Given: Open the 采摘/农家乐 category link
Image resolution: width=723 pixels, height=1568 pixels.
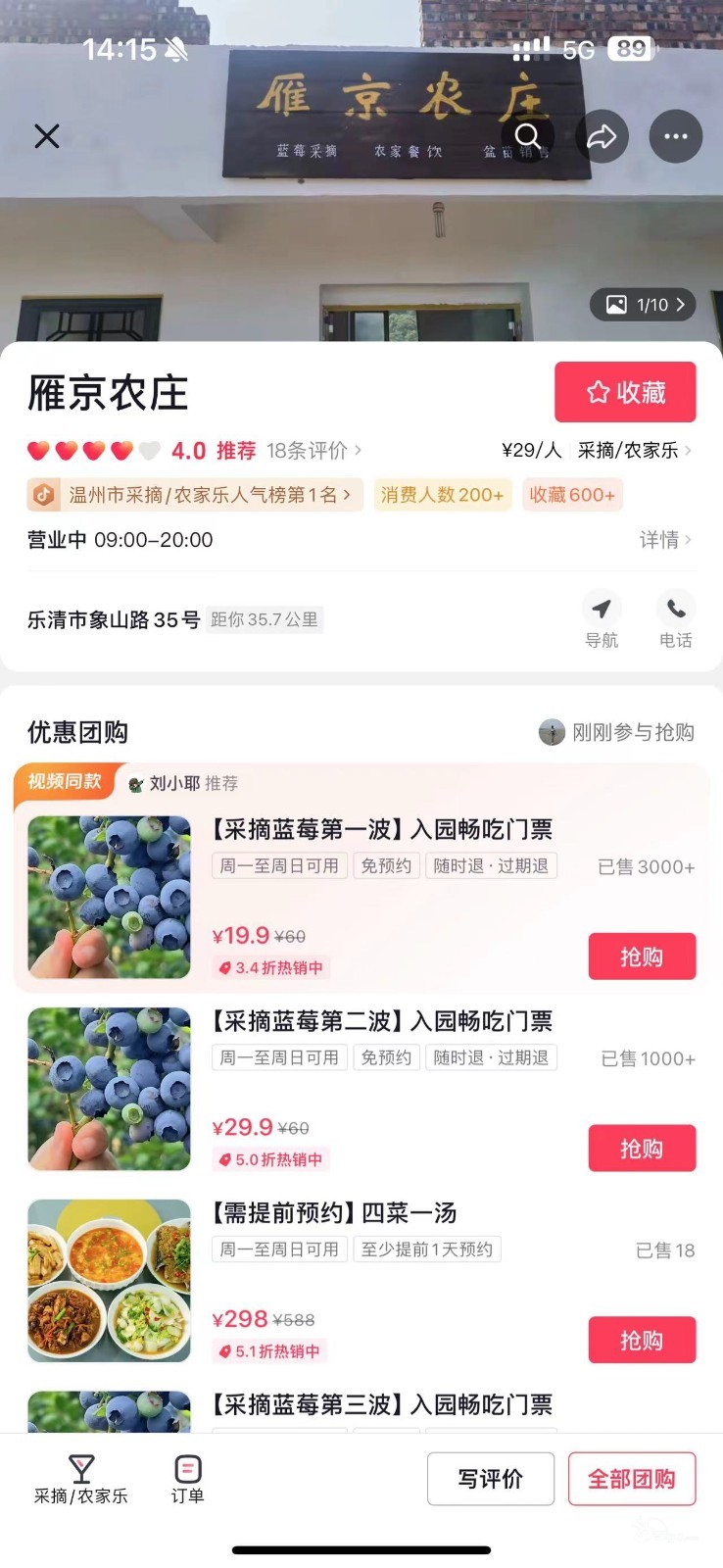Looking at the screenshot, I should pos(633,451).
